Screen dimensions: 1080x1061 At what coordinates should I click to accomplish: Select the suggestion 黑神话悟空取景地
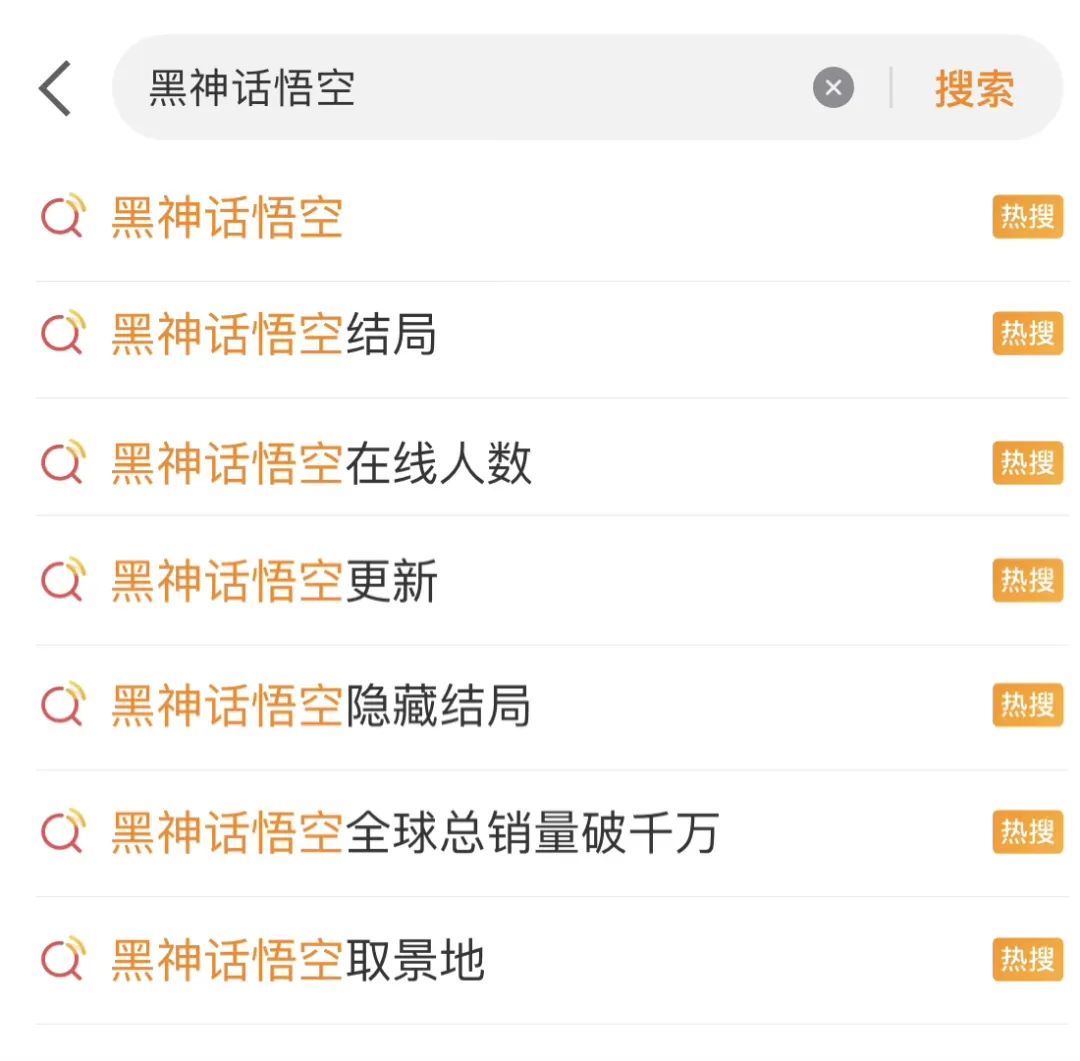coord(297,960)
